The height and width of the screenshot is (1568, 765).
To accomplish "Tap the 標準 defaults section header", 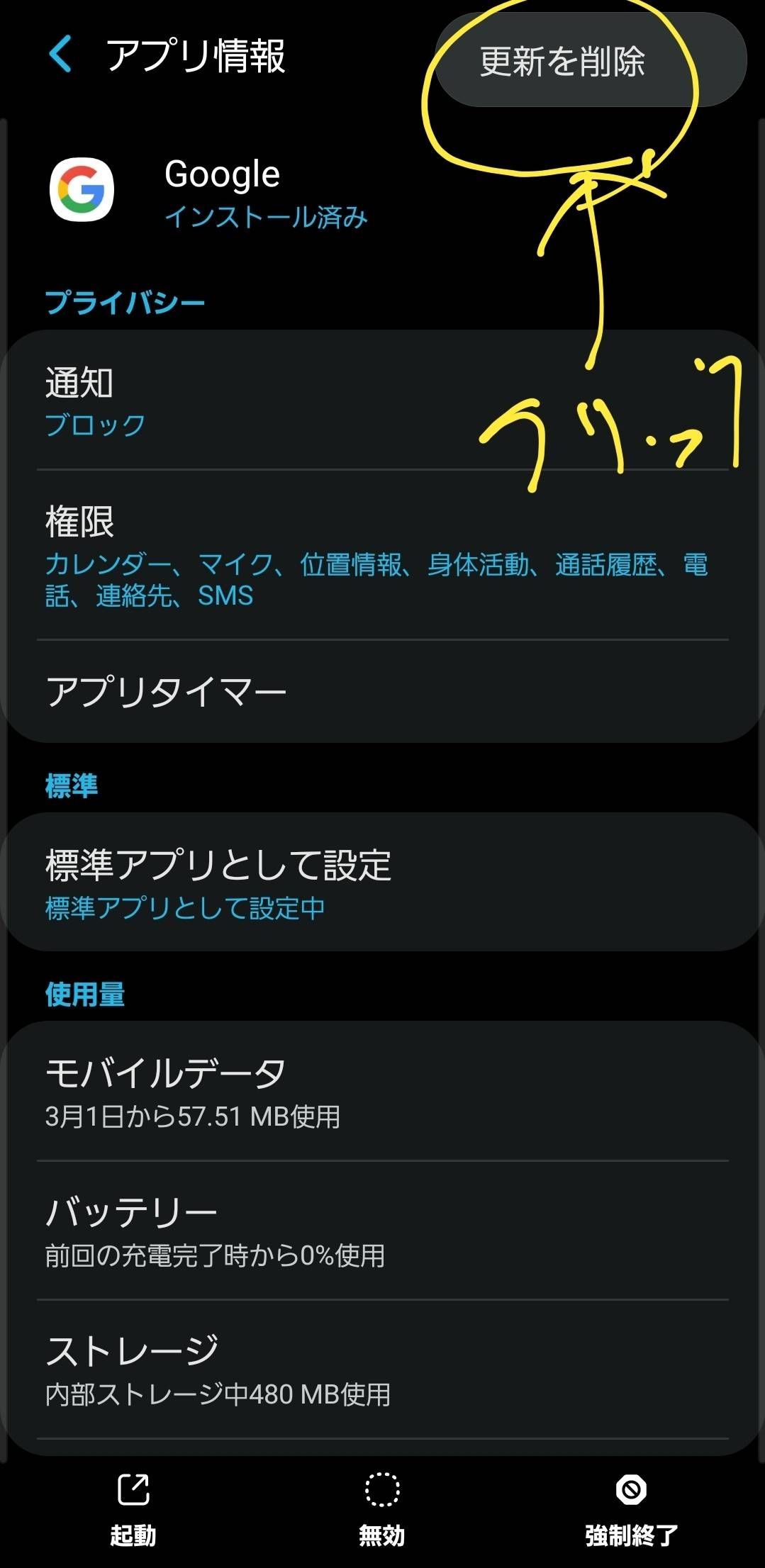I will [71, 783].
